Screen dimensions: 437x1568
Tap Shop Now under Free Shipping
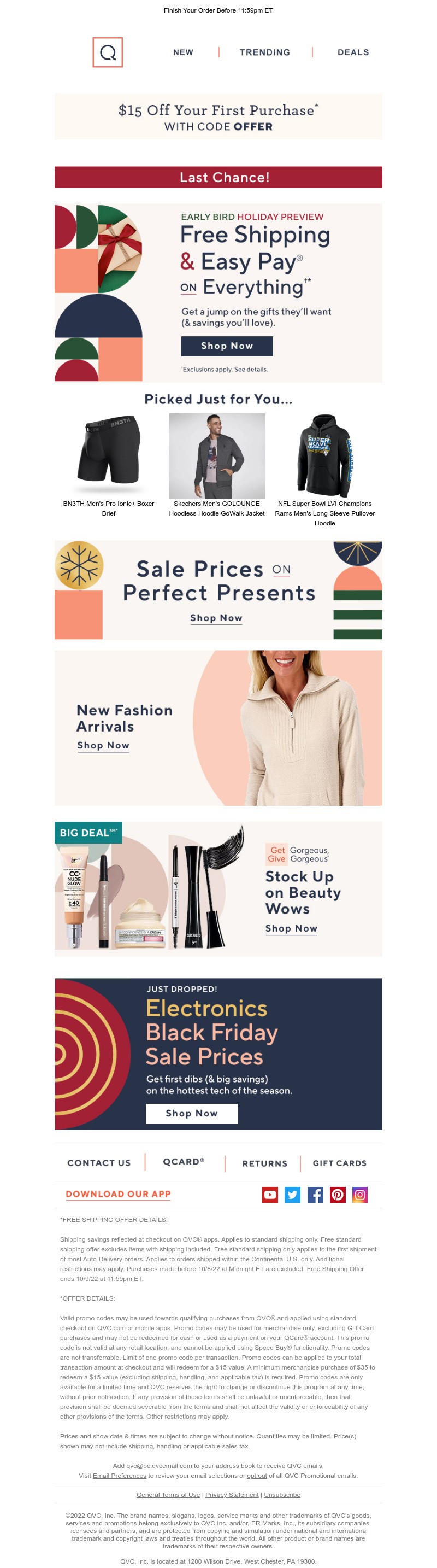(x=227, y=346)
